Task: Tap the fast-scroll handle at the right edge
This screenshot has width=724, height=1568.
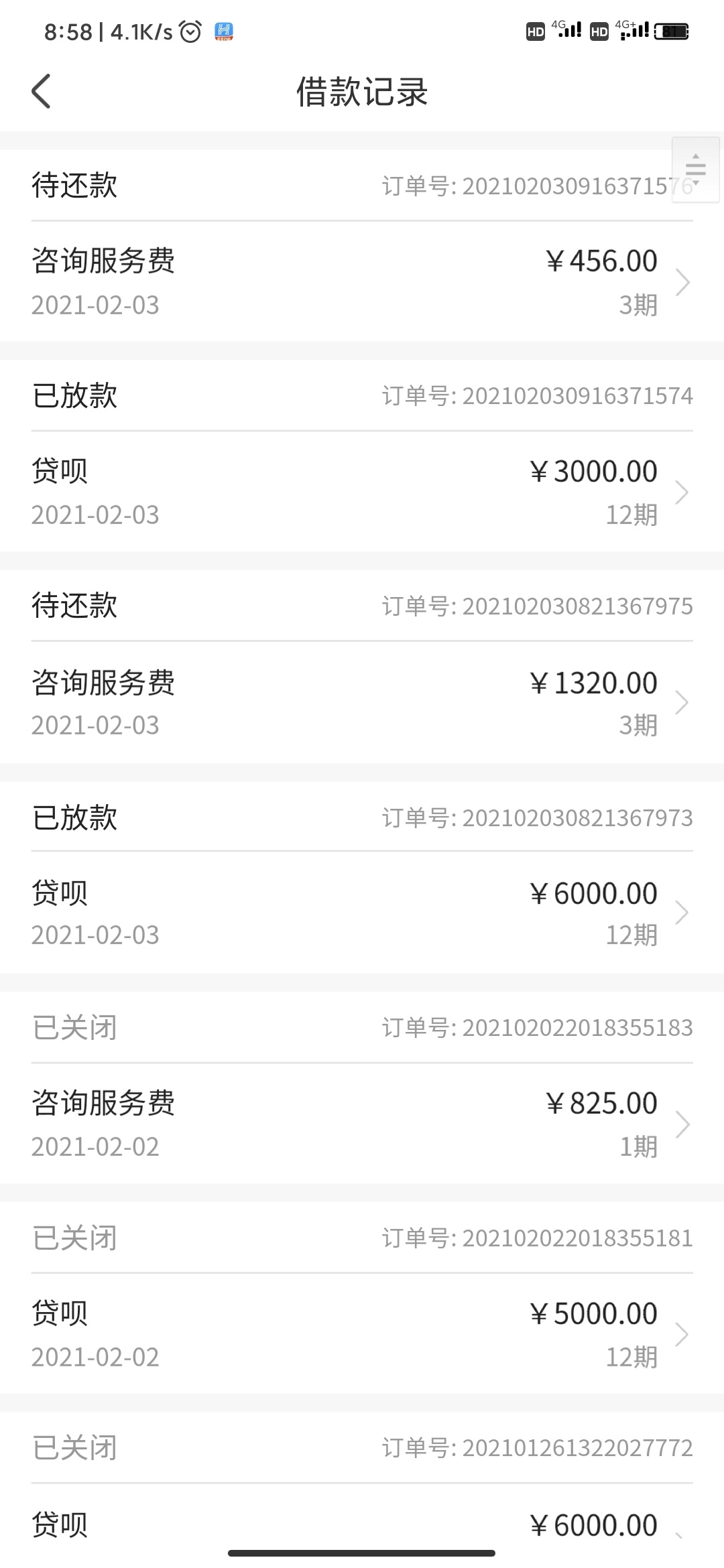Action: click(696, 169)
